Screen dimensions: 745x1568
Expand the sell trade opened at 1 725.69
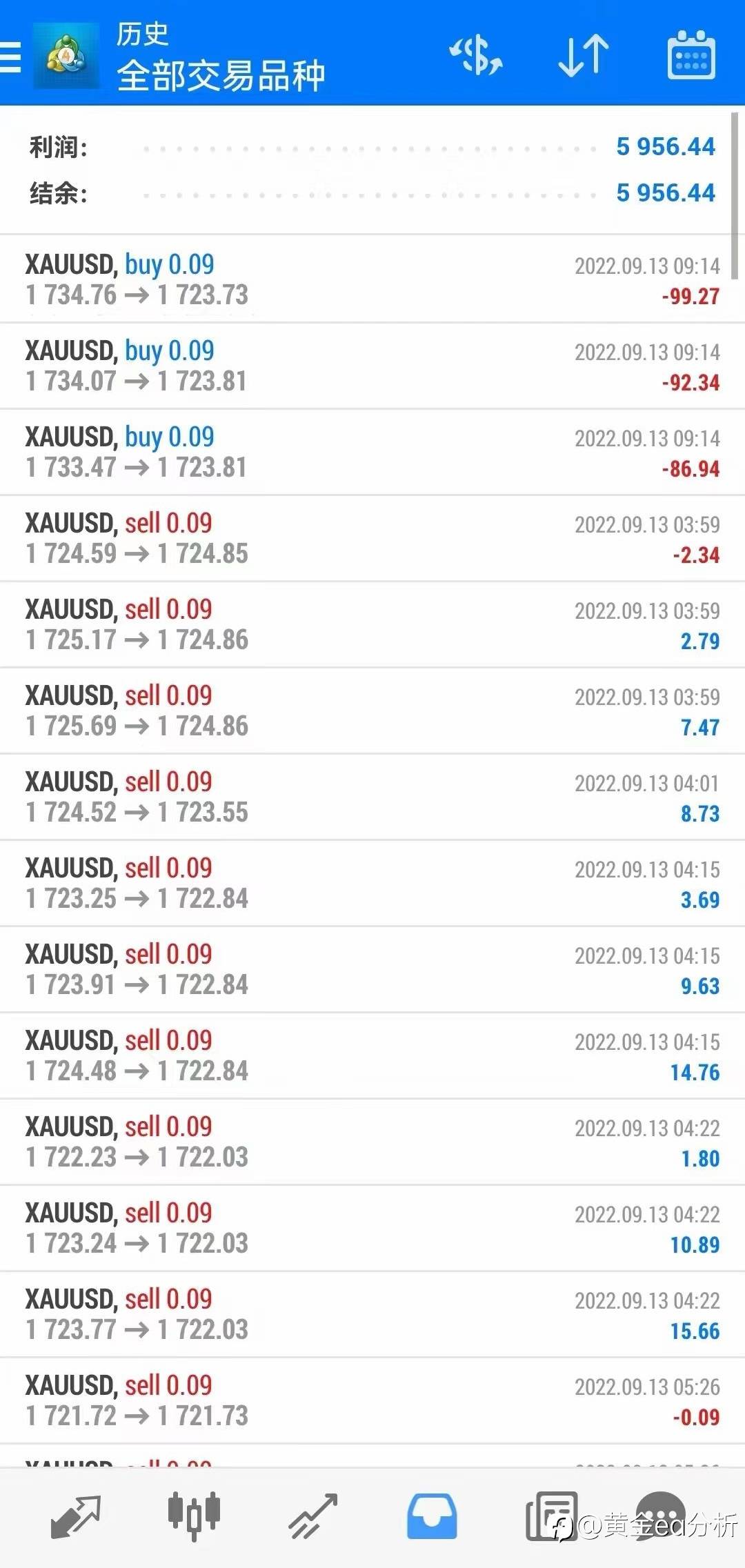pos(372,711)
